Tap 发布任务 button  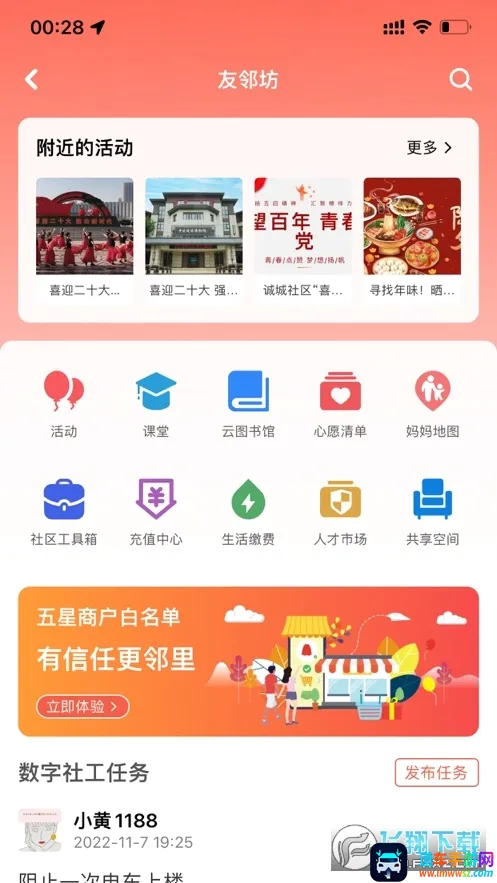point(436,773)
